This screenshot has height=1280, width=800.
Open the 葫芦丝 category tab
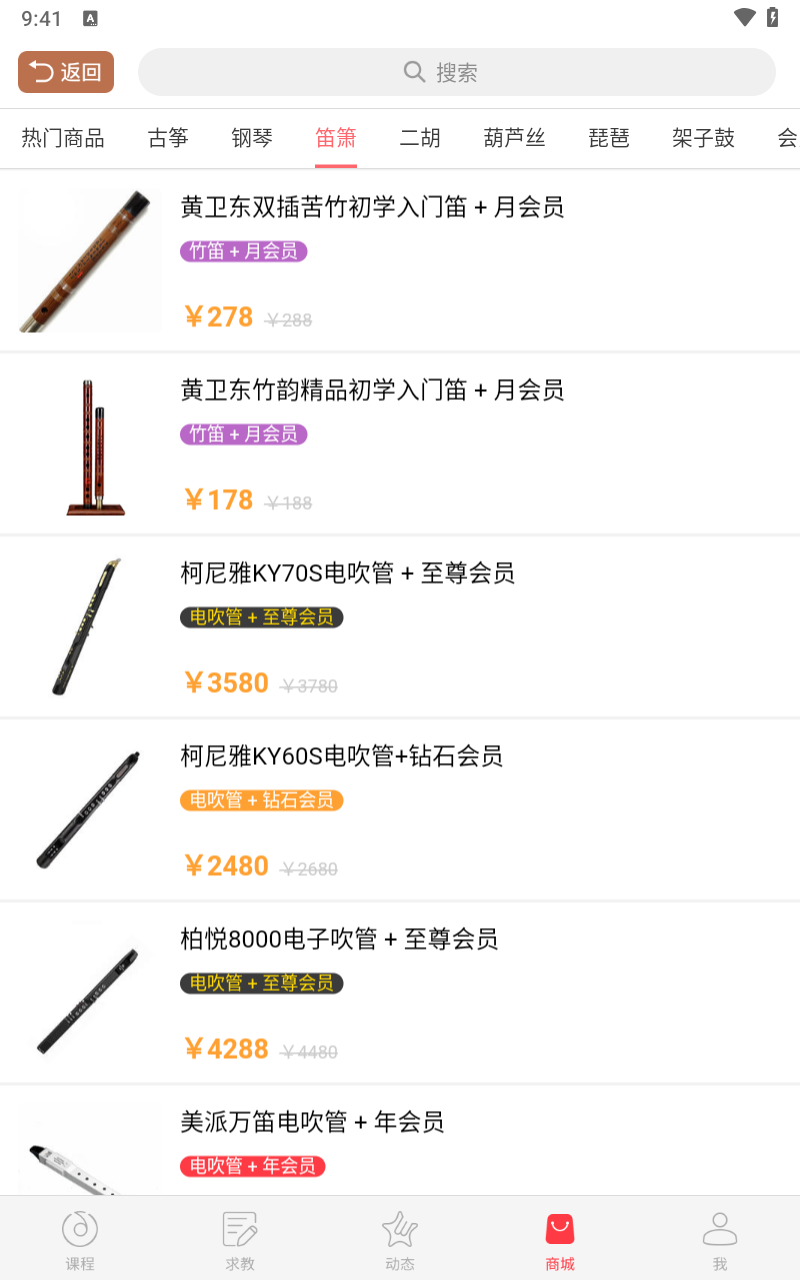pyautogui.click(x=514, y=138)
